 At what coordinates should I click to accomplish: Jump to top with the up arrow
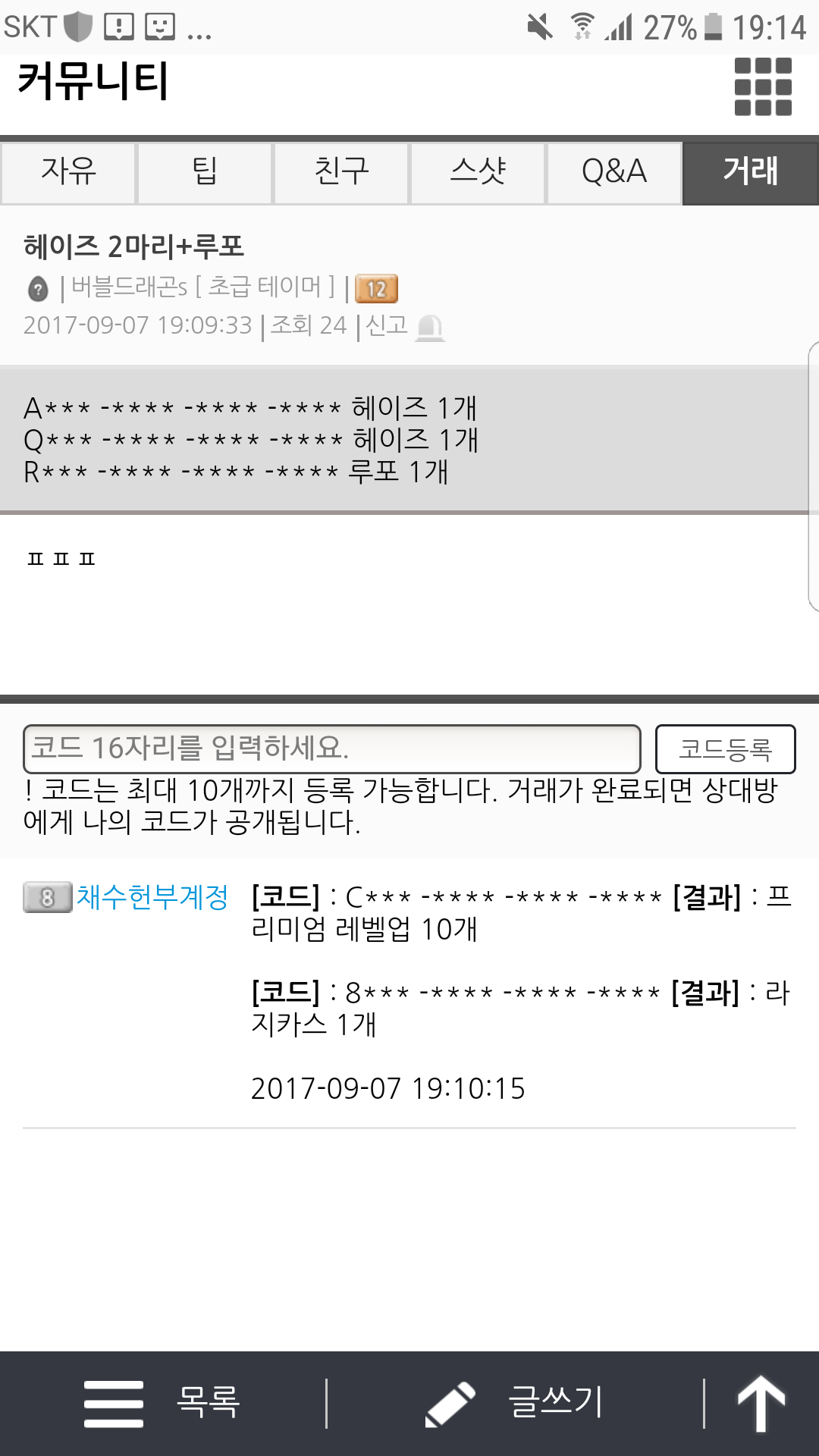point(761,1403)
